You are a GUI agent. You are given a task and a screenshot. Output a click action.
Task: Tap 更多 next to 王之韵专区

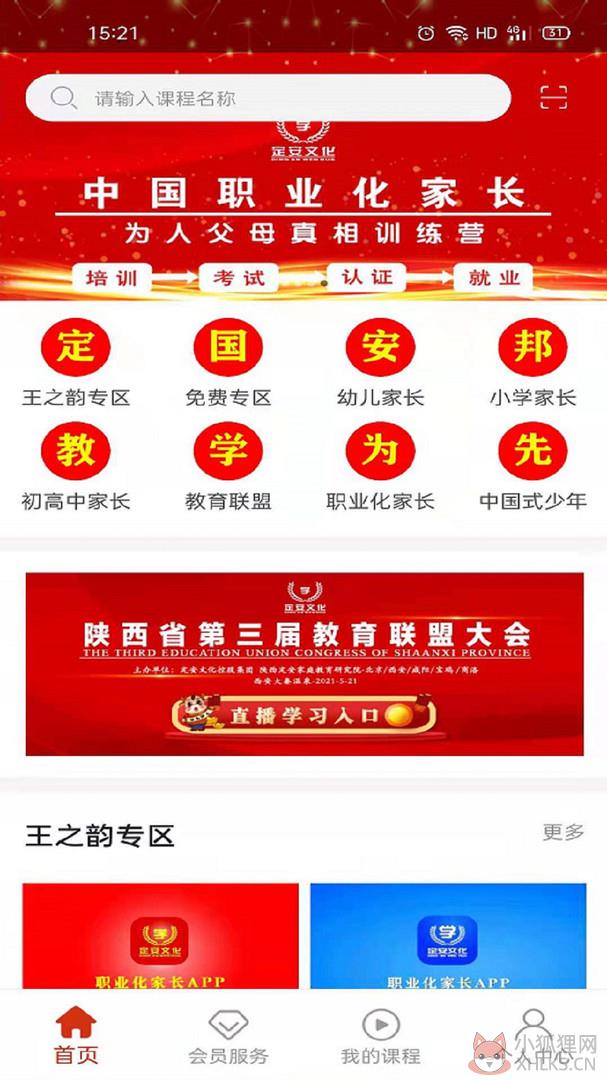coord(563,832)
